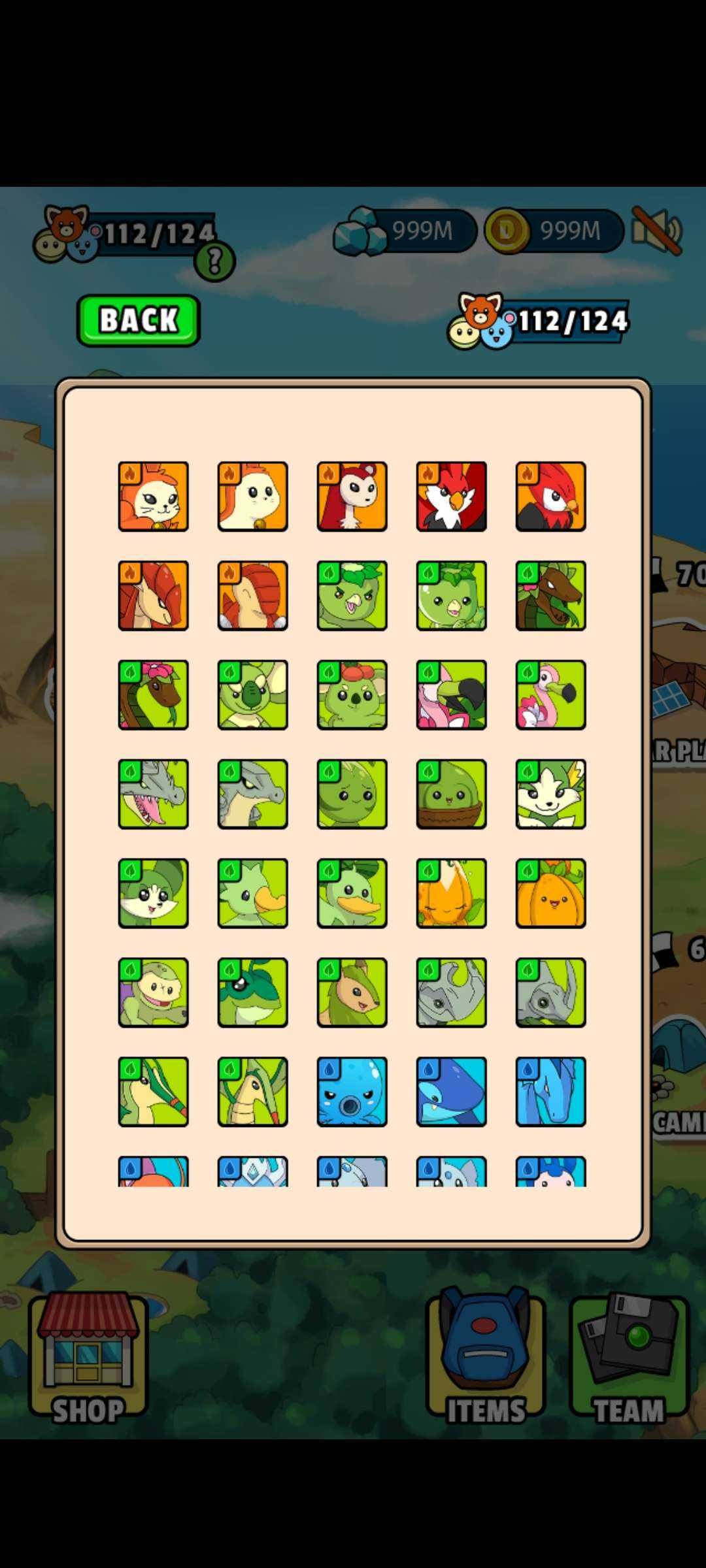Open the green question mark help

(x=214, y=261)
